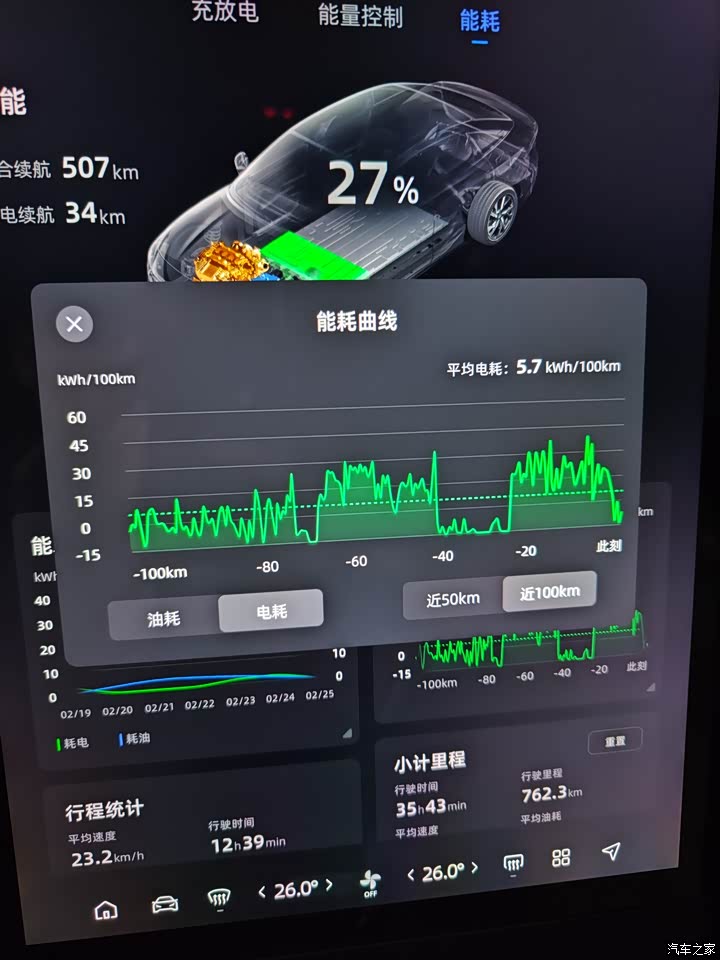Go to the home screen

coord(105,909)
